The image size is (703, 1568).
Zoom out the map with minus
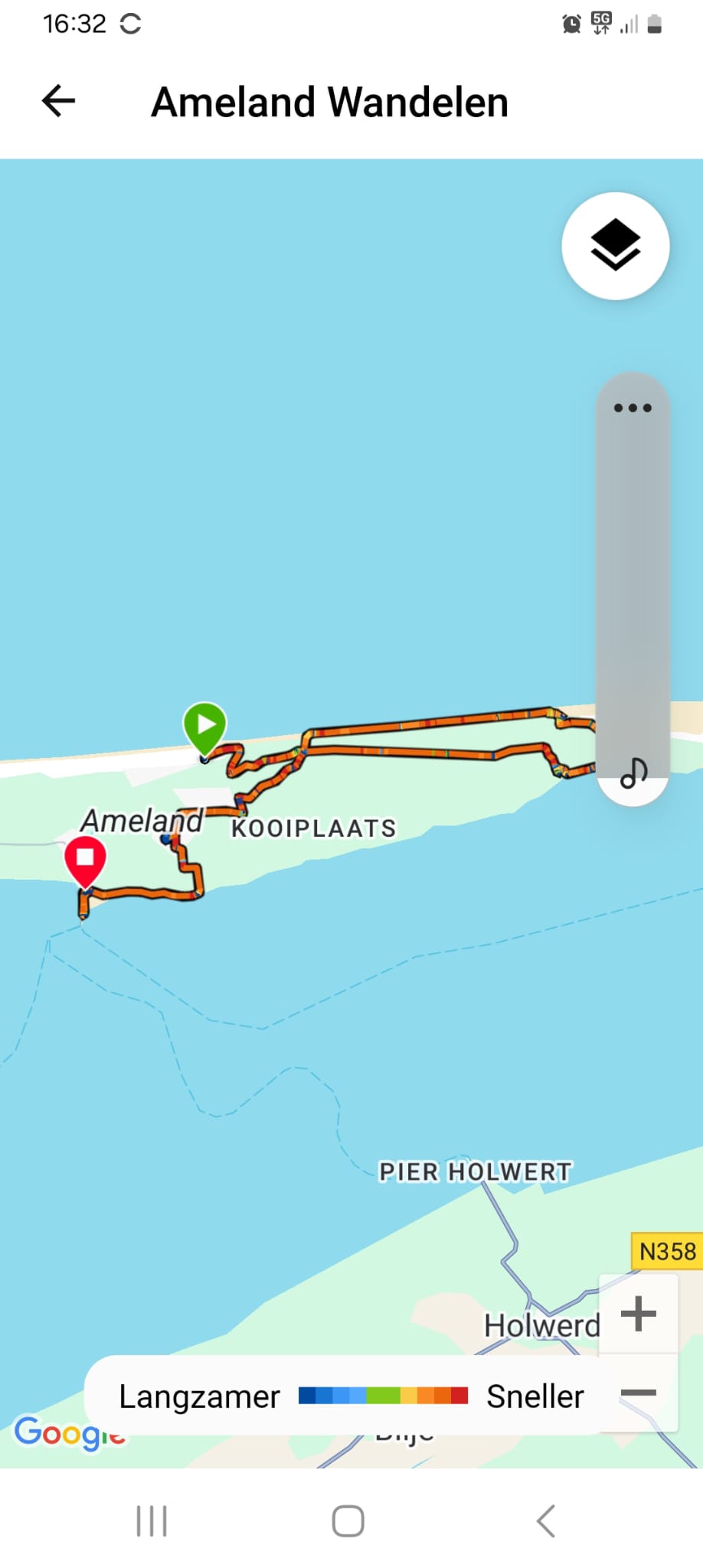[x=639, y=1393]
